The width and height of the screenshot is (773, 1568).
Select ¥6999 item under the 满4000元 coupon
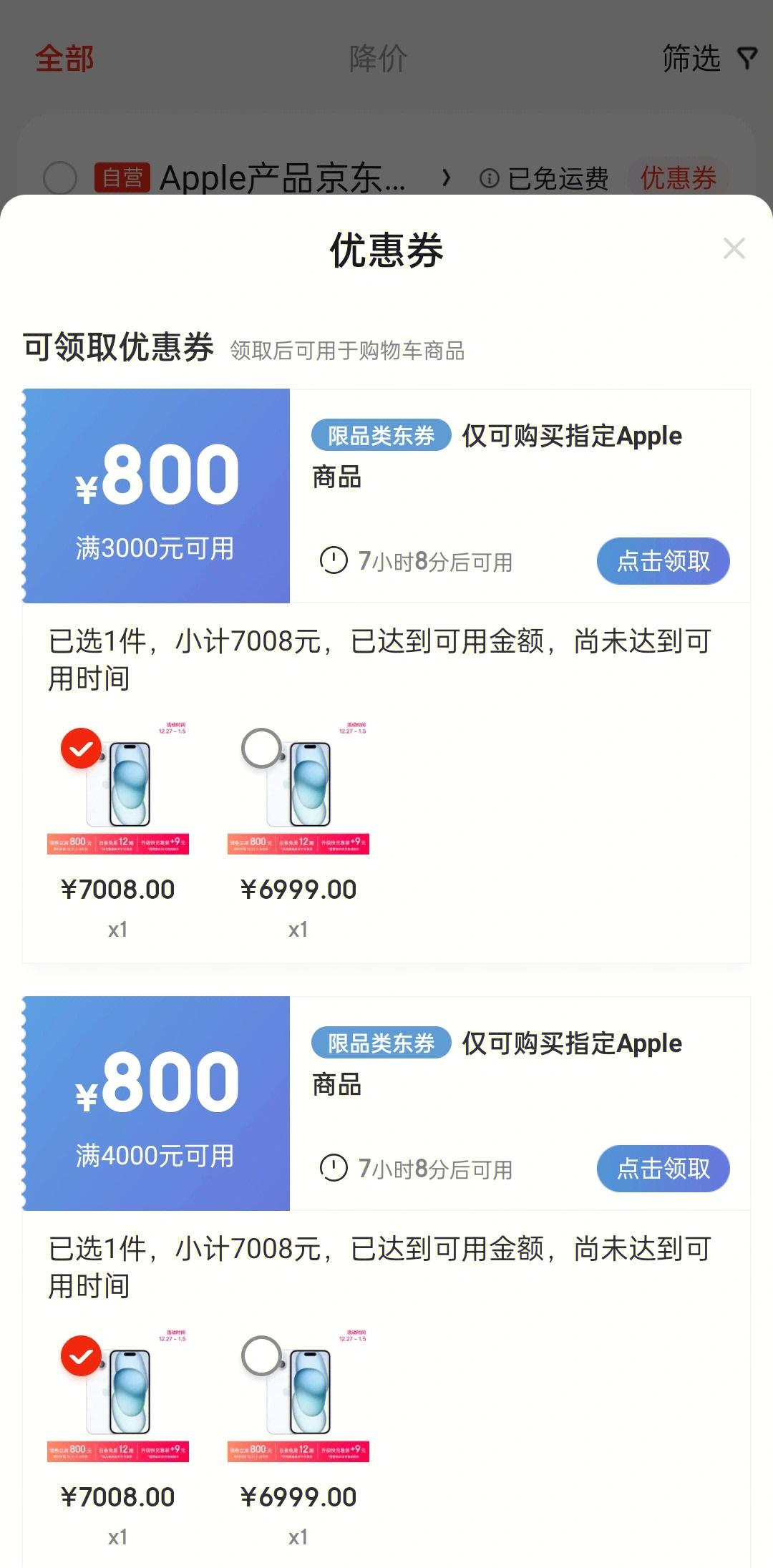pos(262,1356)
